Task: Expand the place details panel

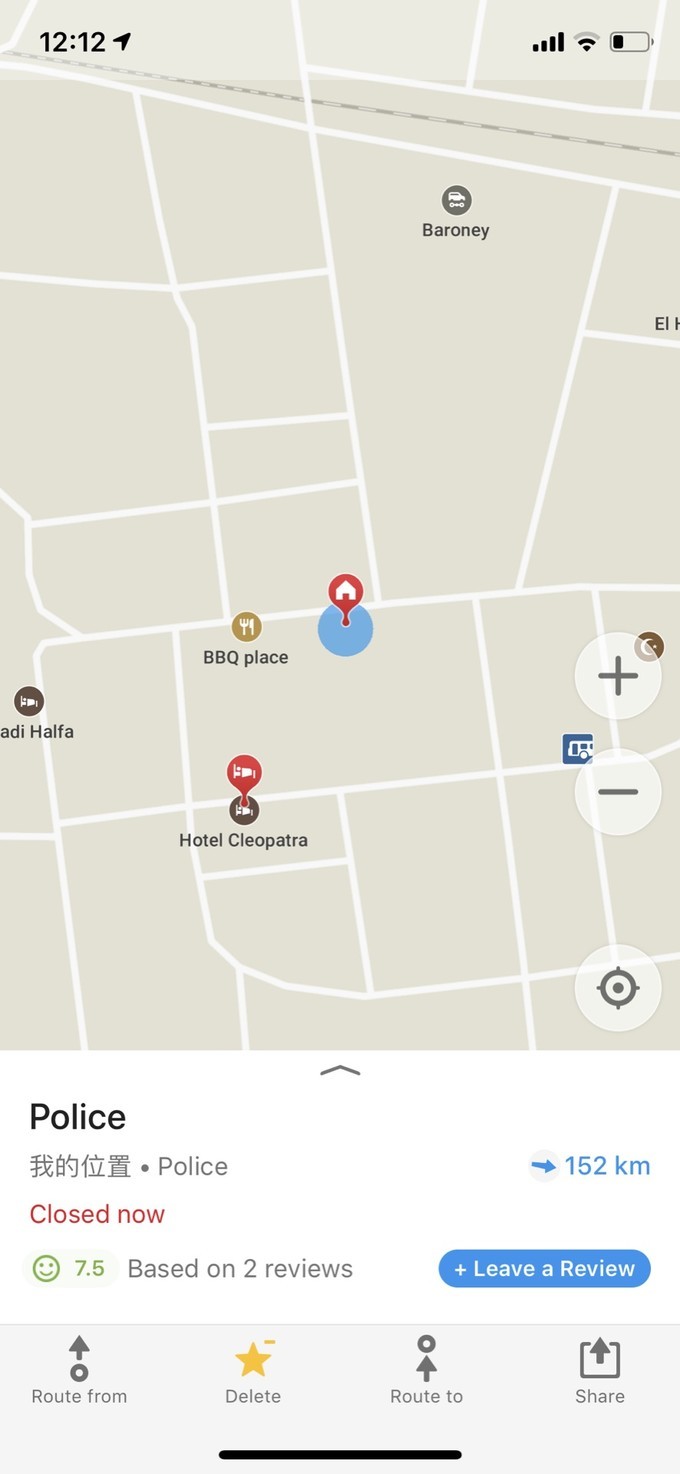Action: (340, 1071)
